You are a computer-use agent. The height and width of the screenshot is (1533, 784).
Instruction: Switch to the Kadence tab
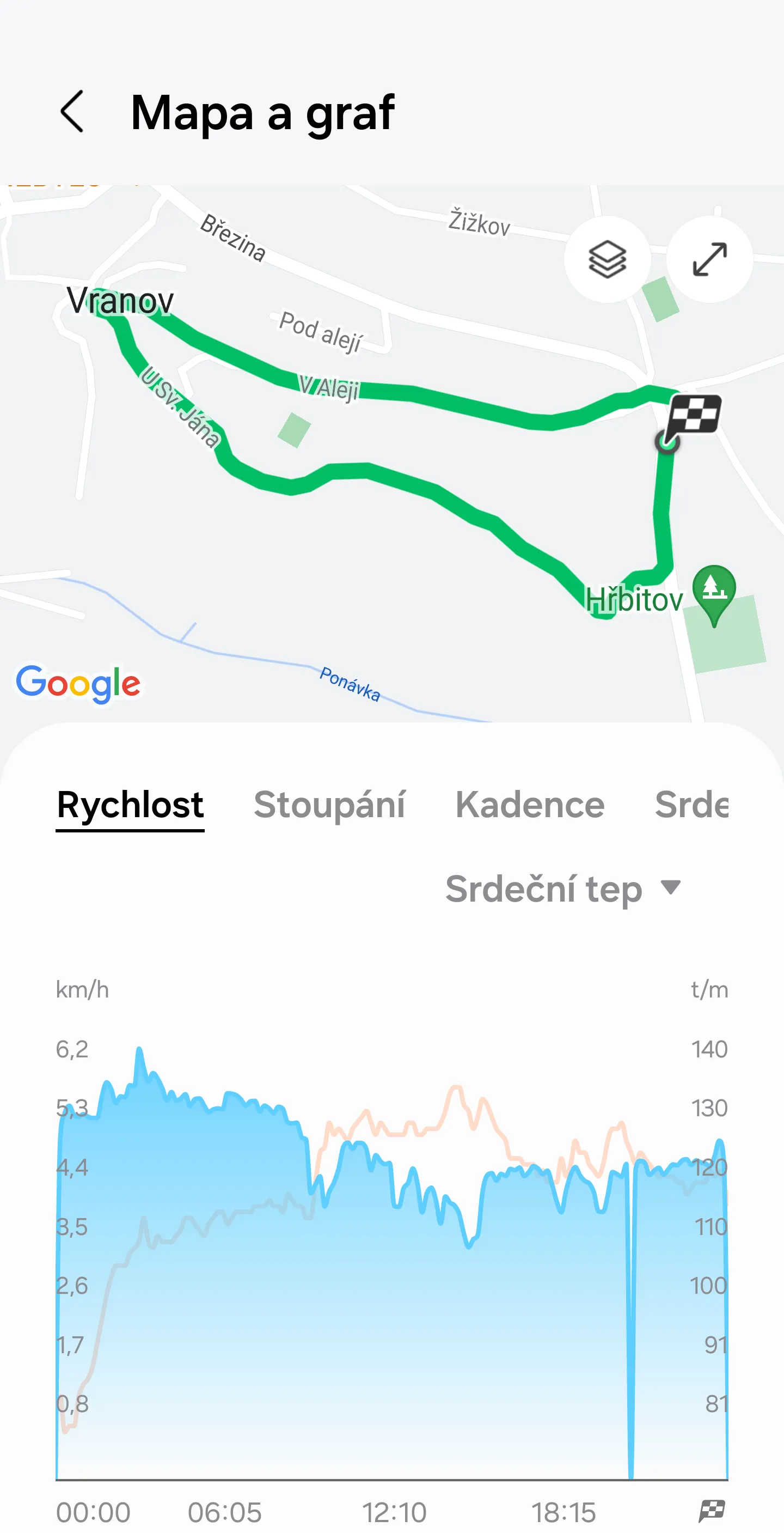[529, 805]
